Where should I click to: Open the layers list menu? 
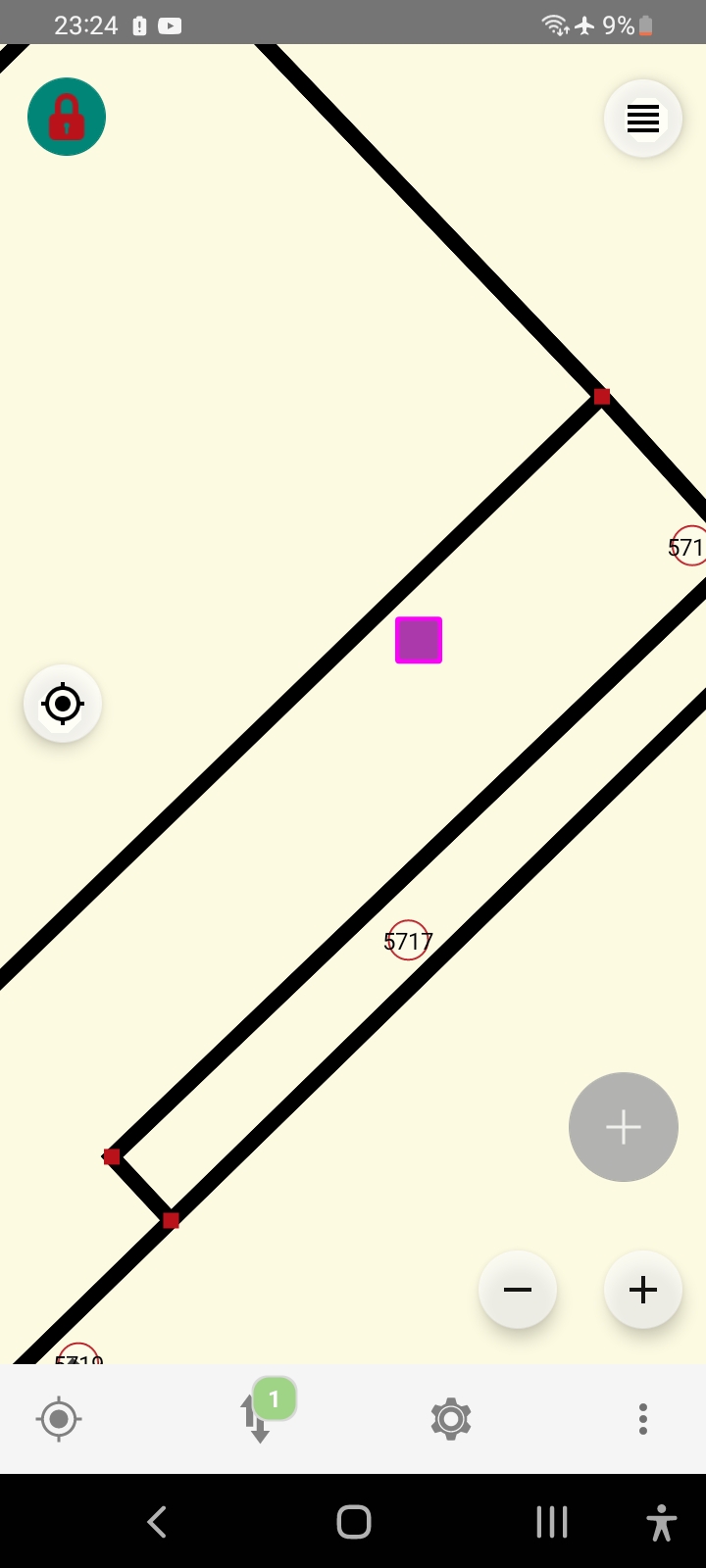pyautogui.click(x=643, y=119)
